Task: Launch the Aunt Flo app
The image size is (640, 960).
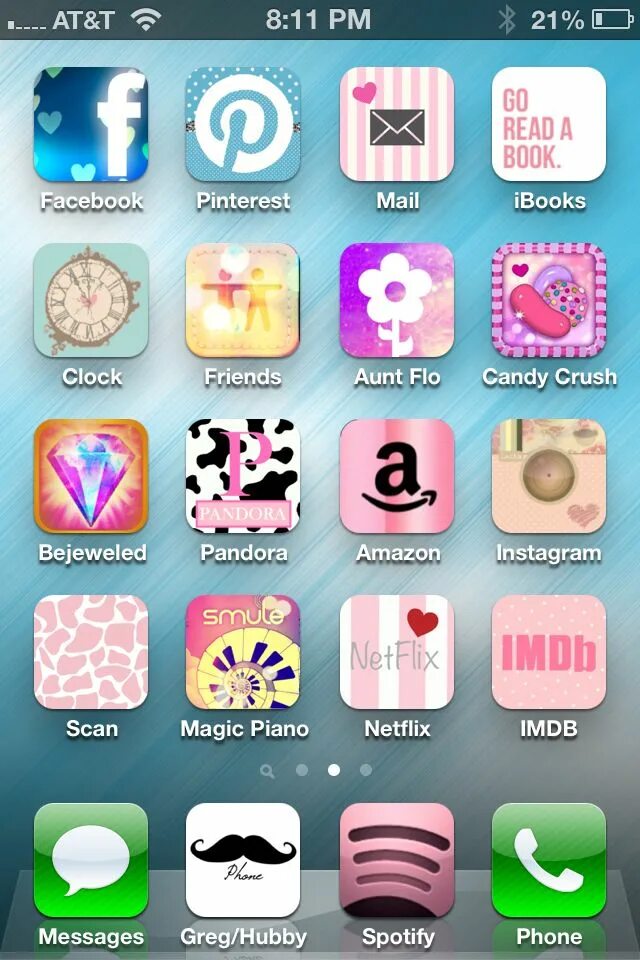Action: pos(397,300)
